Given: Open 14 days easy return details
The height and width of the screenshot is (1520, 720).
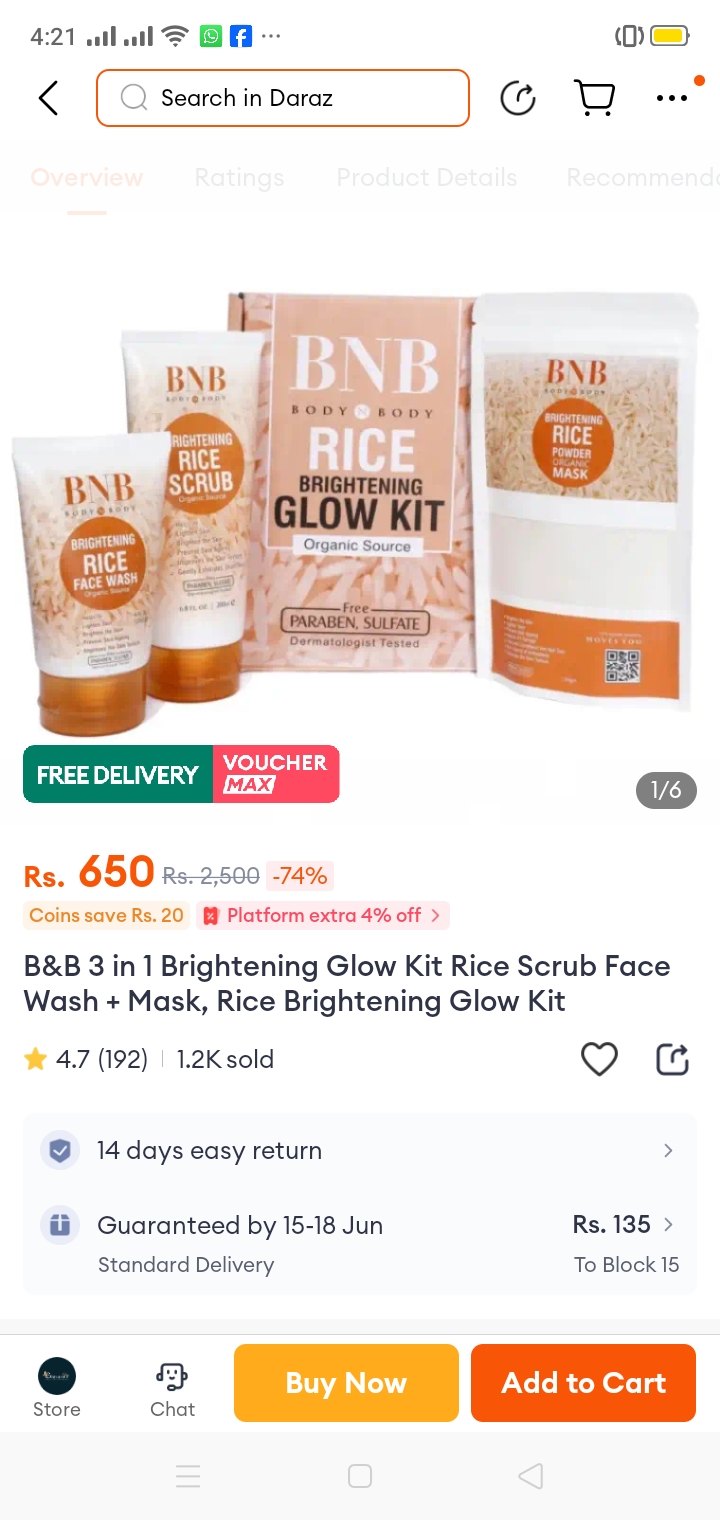Looking at the screenshot, I should pyautogui.click(x=360, y=1151).
